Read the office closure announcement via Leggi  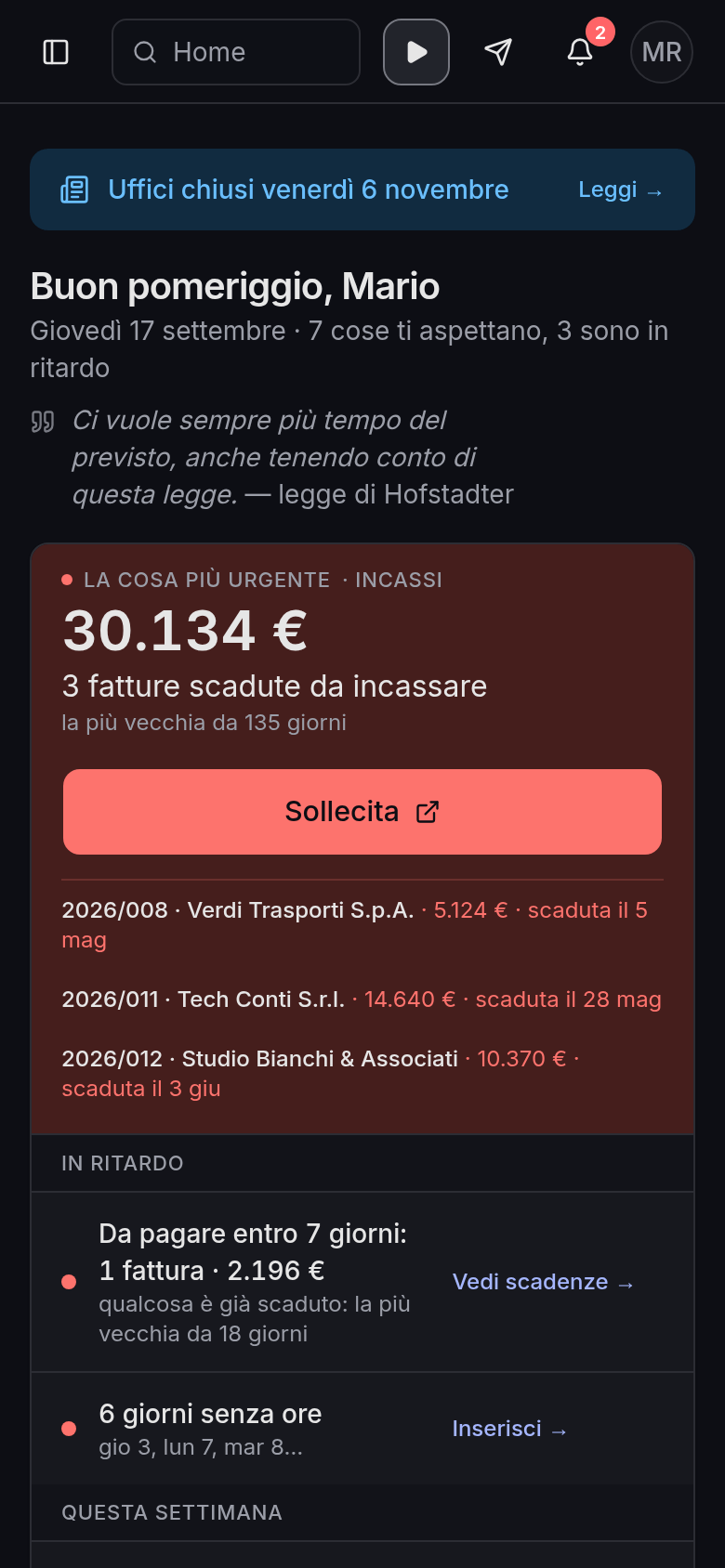point(620,189)
